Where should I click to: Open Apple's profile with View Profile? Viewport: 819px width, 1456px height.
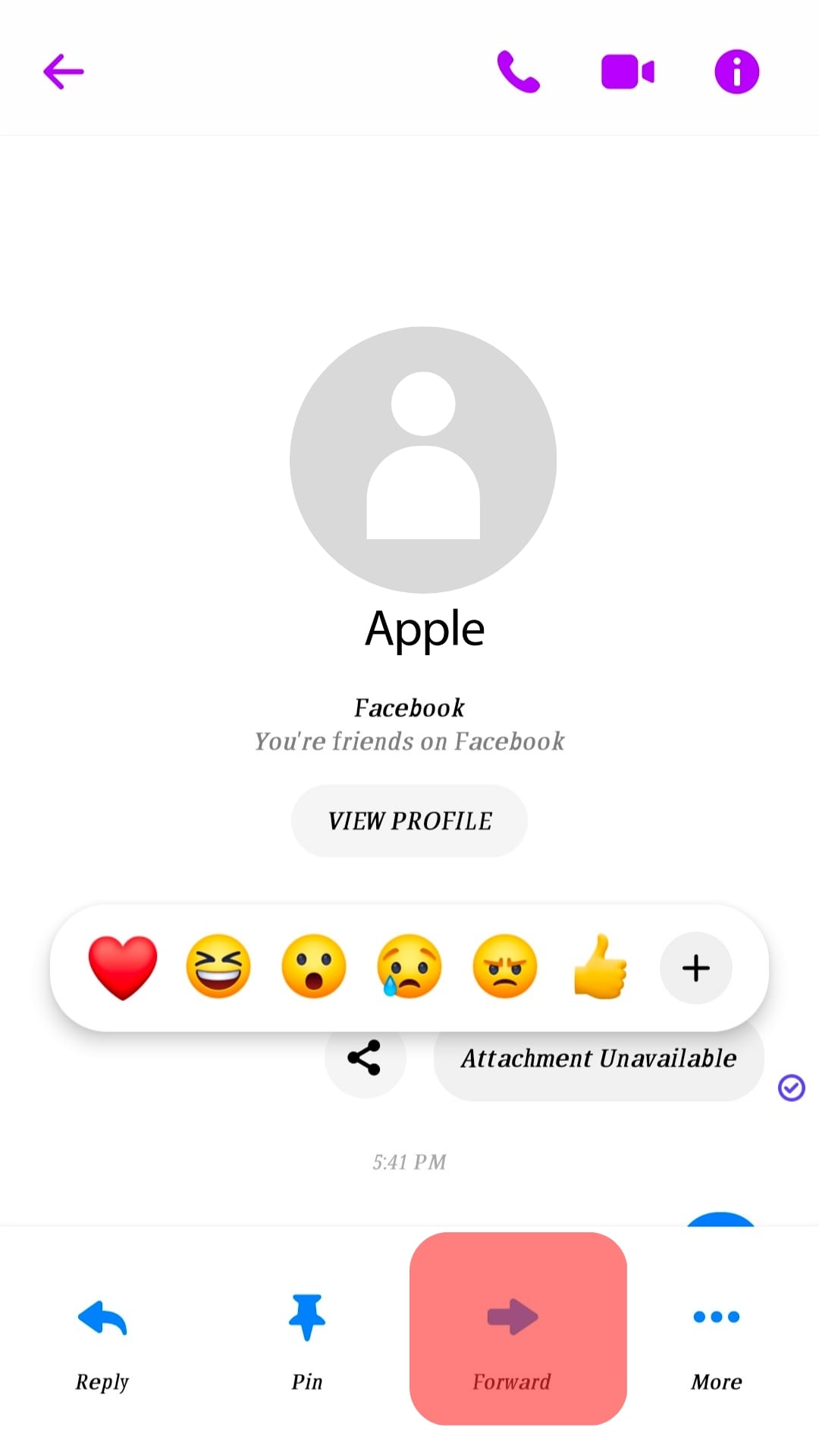(x=409, y=821)
